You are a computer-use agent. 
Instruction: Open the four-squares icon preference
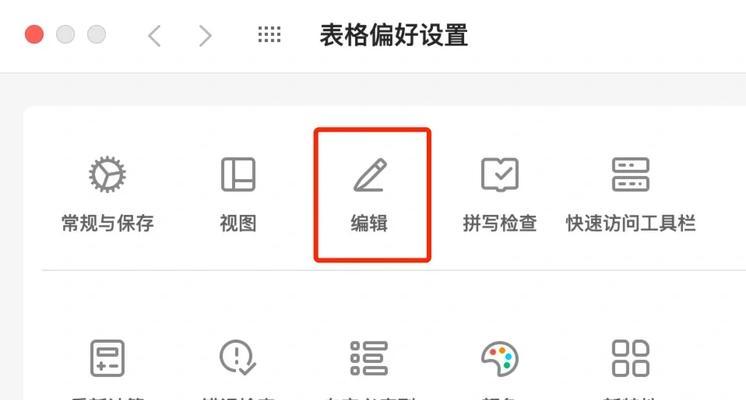coord(631,358)
